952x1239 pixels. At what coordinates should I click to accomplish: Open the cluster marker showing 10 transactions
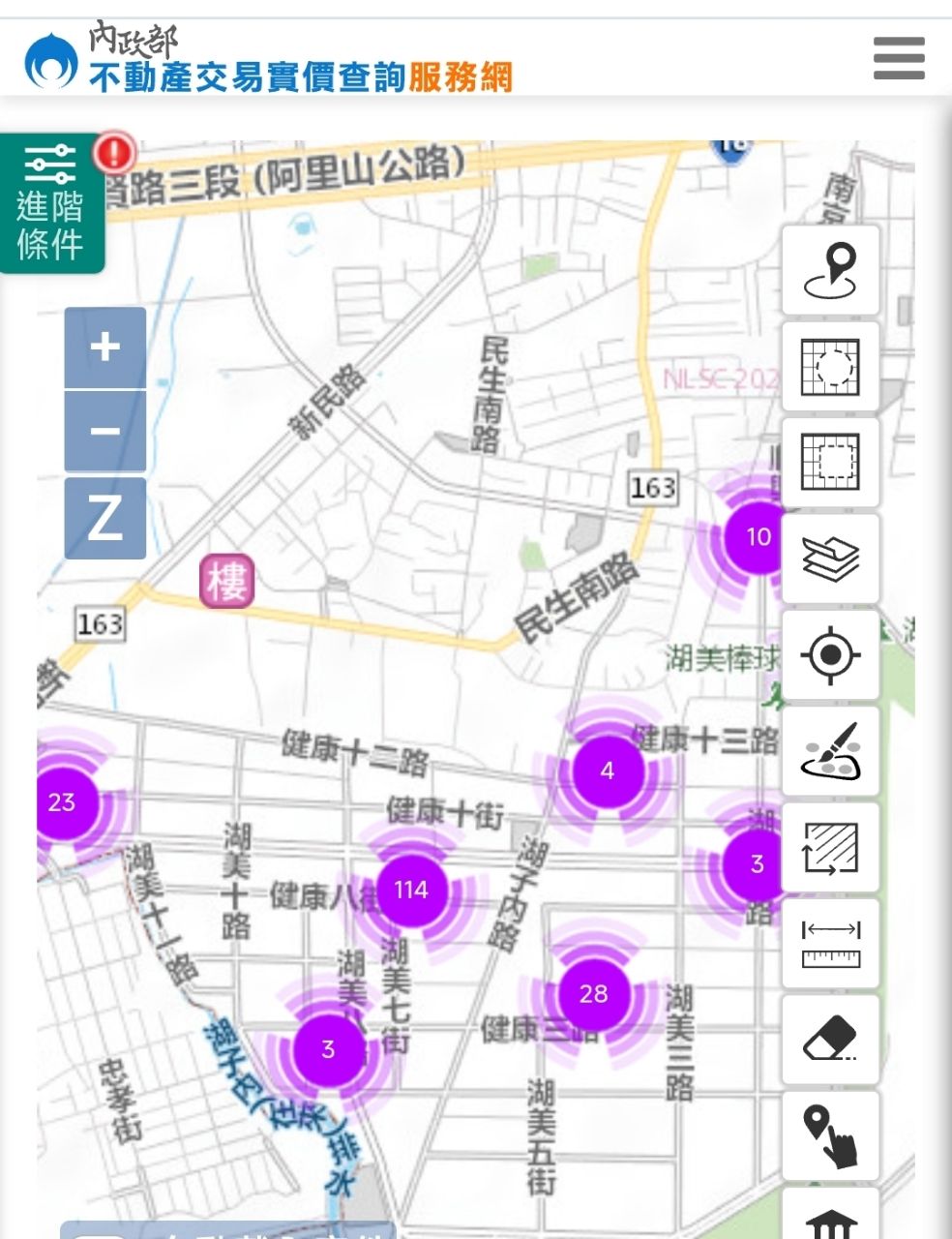click(758, 536)
